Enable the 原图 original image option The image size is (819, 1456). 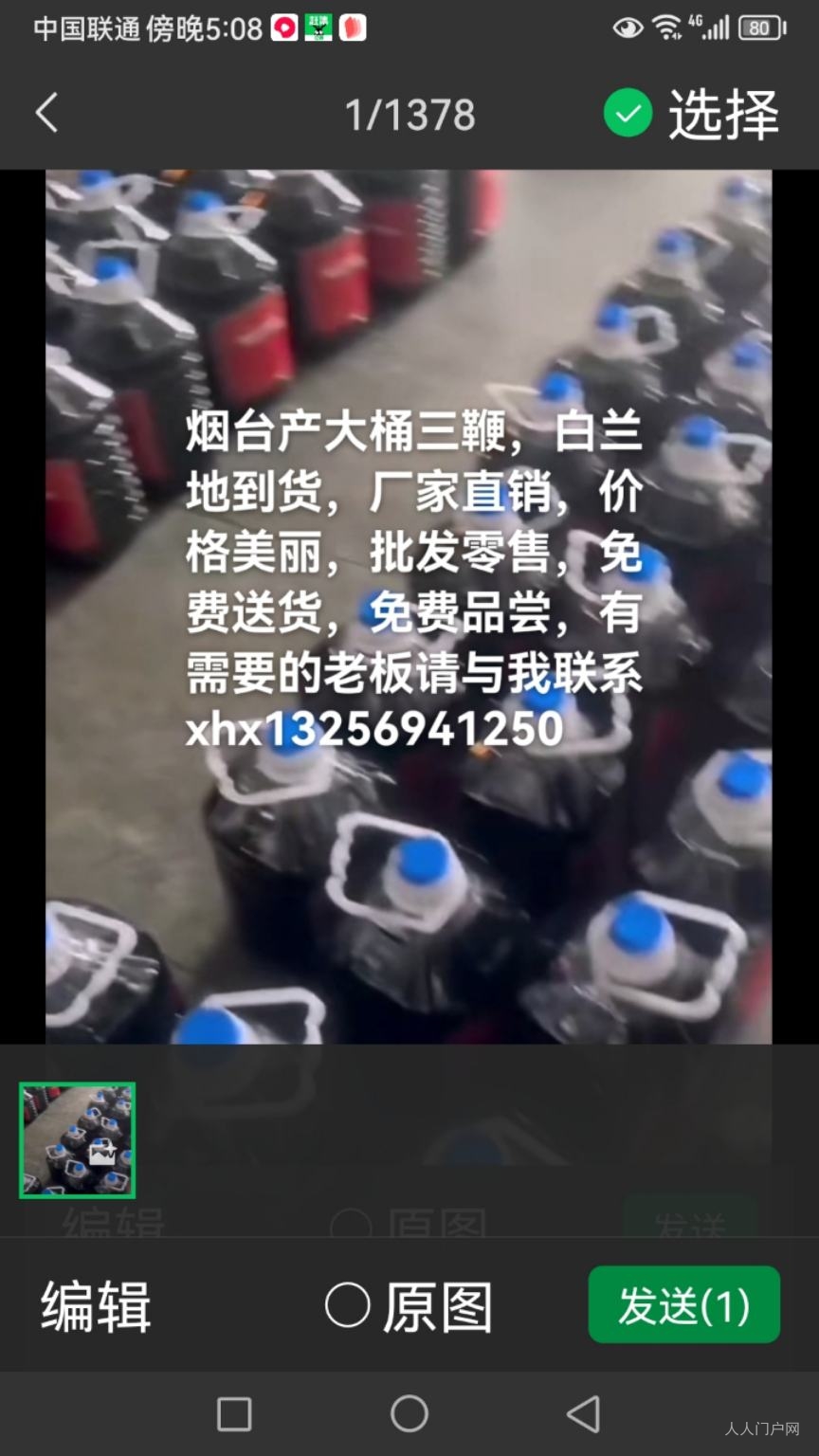click(348, 1305)
